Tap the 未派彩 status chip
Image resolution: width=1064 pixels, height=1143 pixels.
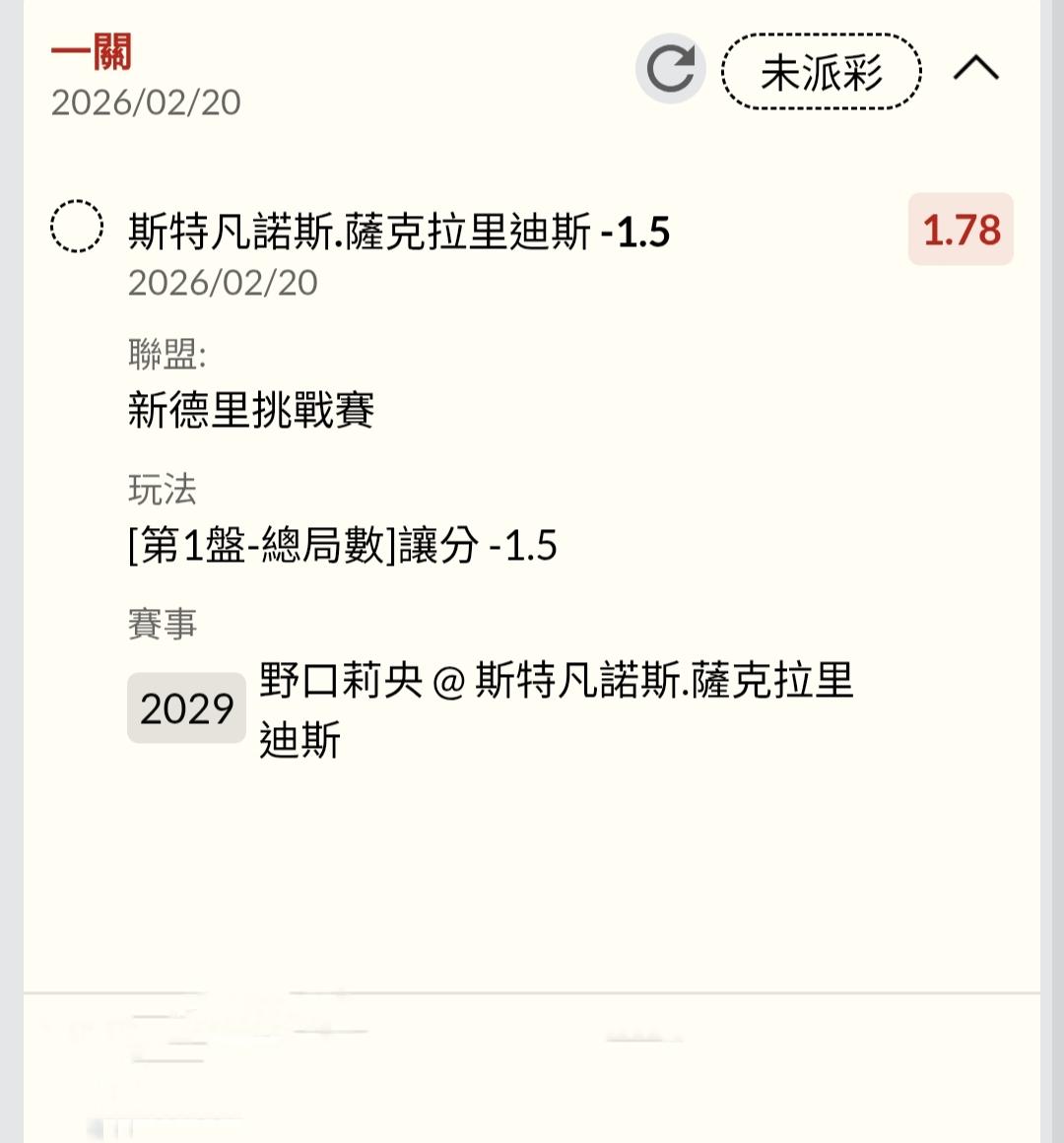822,71
